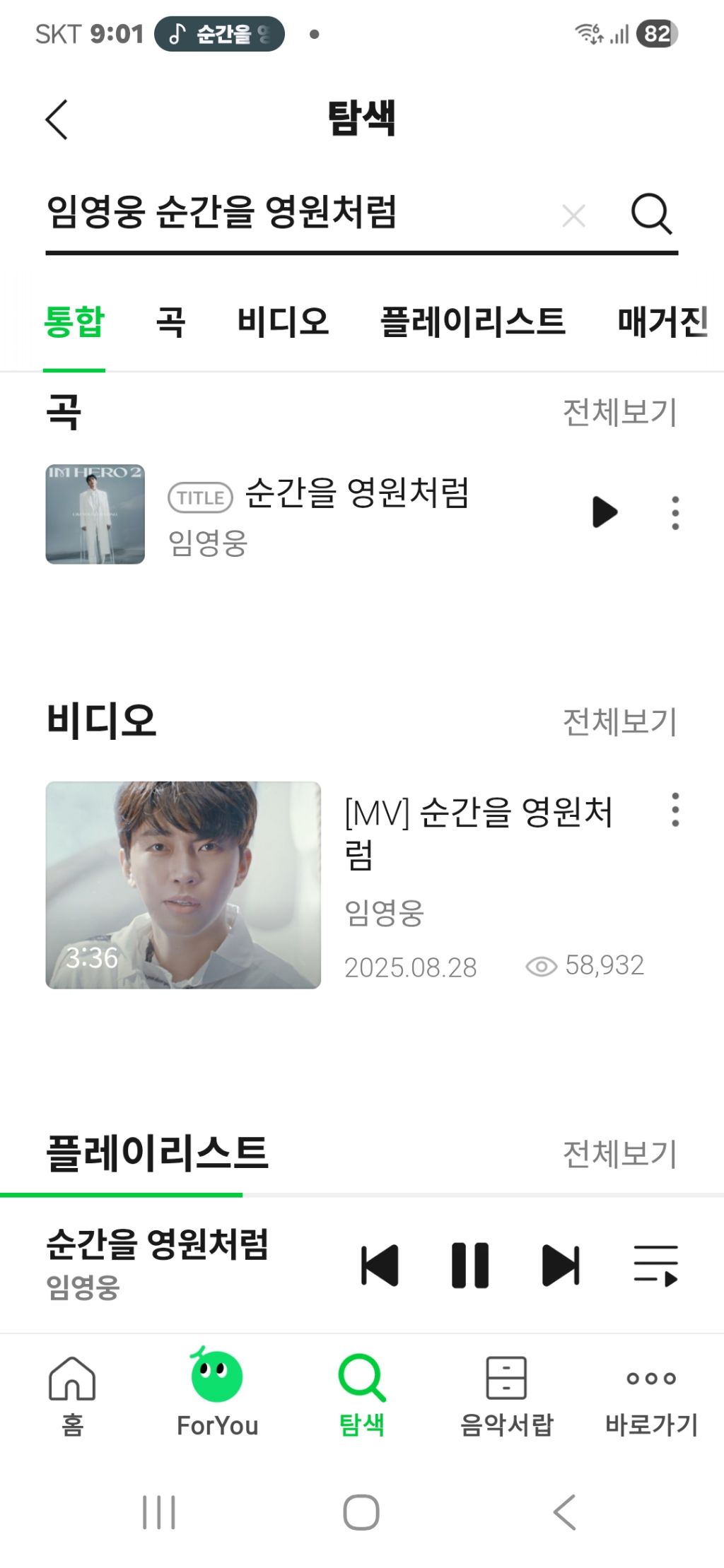Open more options for the MV video
The image size is (724, 1568).
675,810
